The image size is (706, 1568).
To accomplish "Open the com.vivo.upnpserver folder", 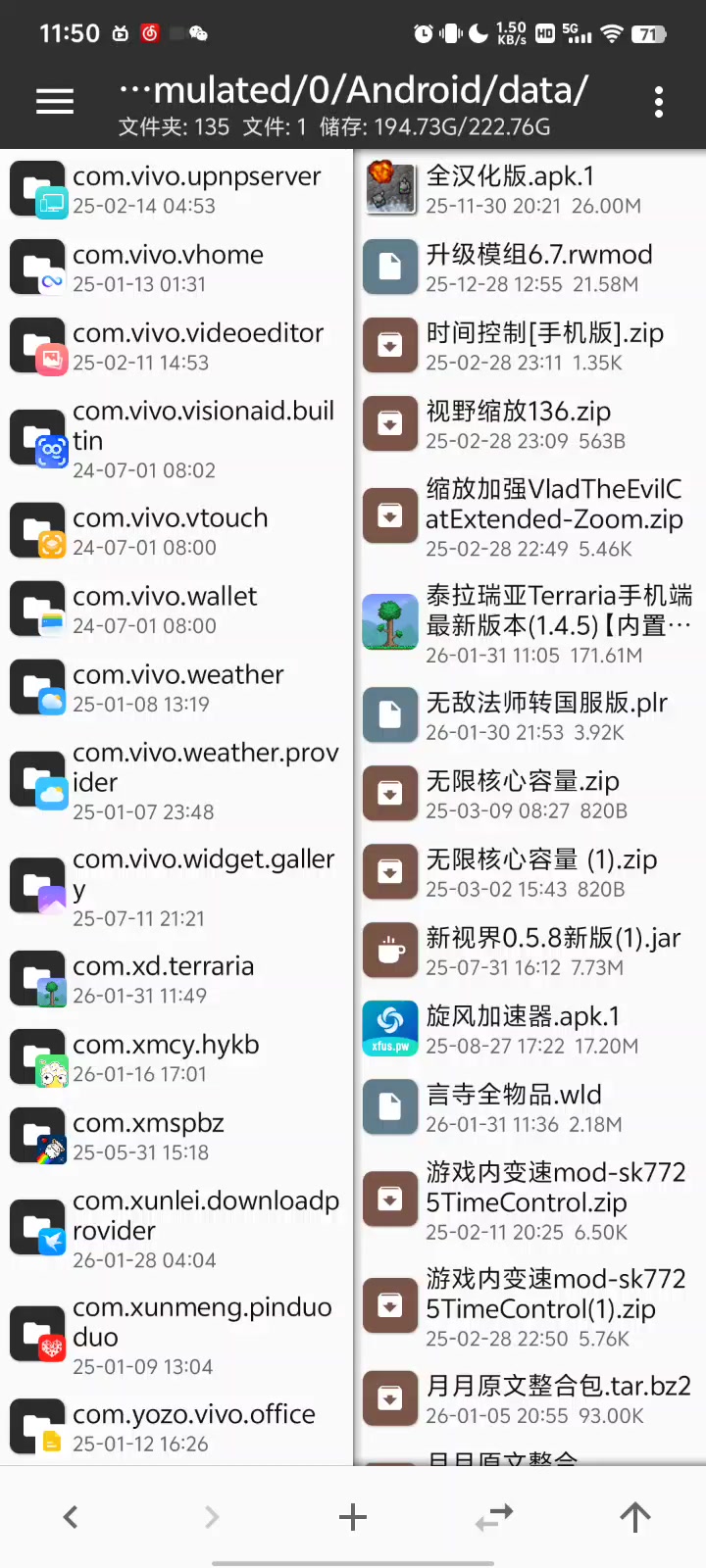I will pos(176,189).
